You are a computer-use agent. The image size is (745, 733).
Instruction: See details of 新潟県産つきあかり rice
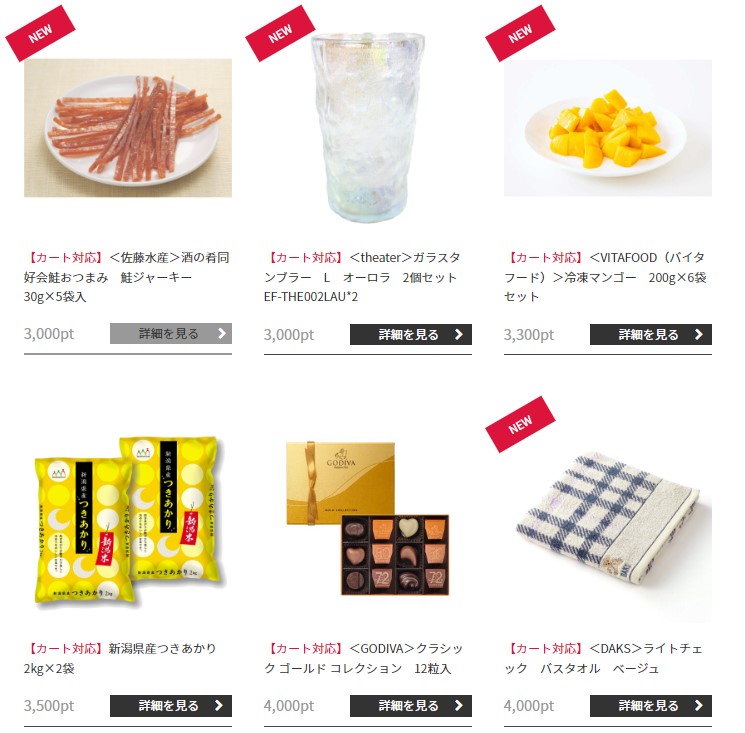point(170,706)
